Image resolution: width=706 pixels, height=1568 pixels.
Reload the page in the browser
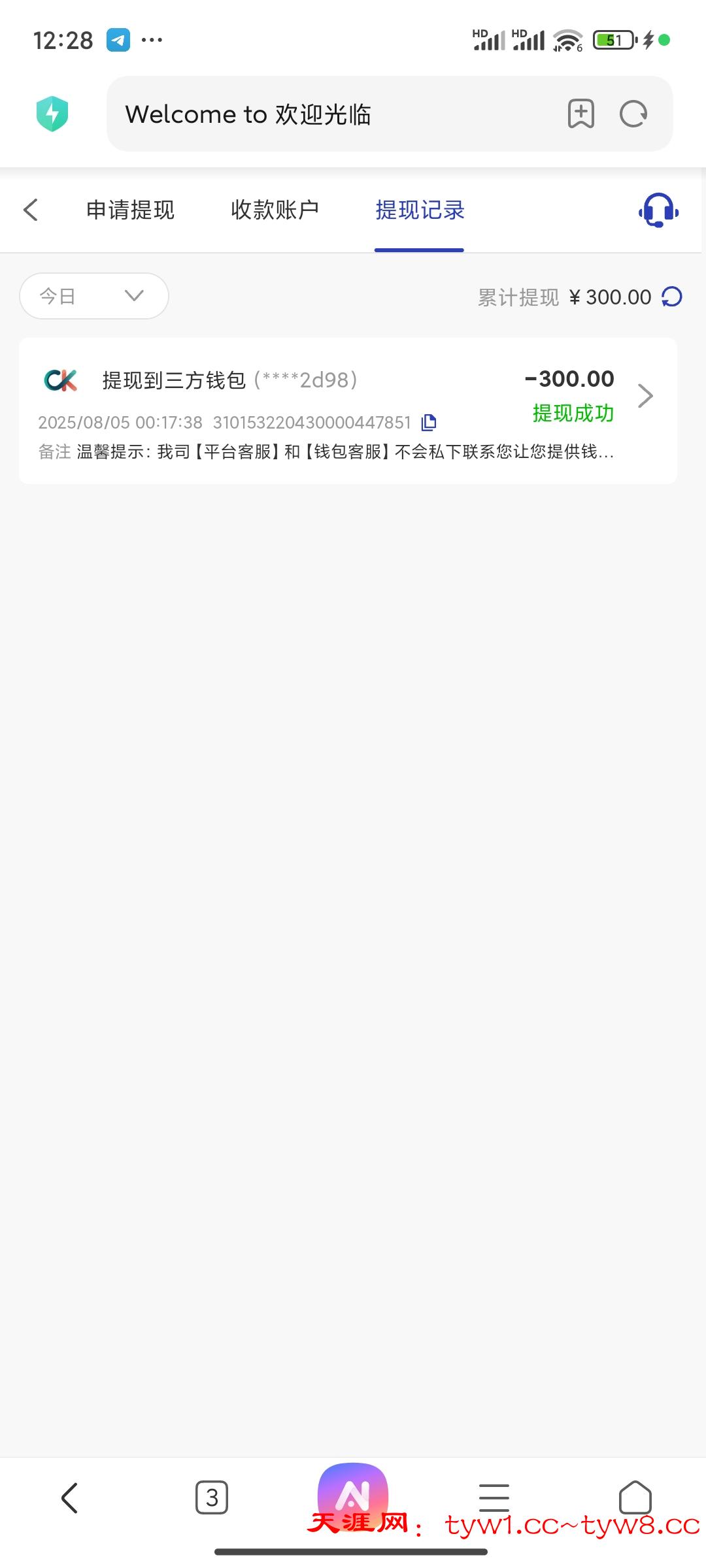point(633,114)
